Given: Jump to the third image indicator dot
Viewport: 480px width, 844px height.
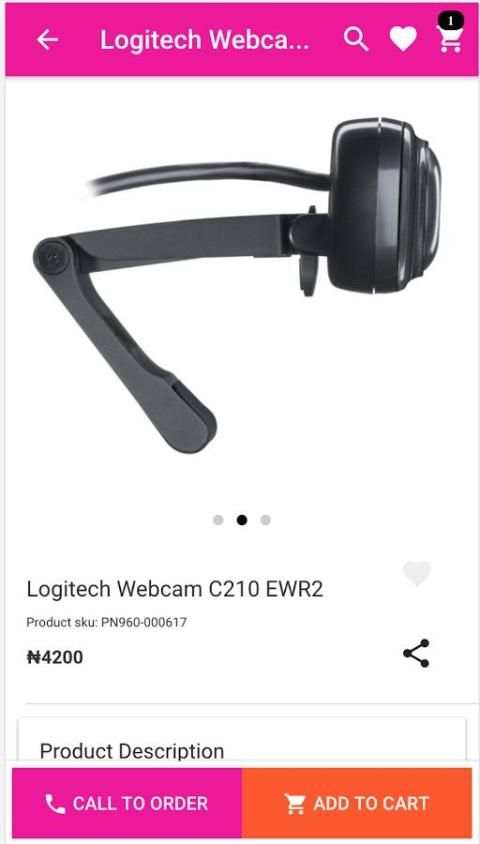Looking at the screenshot, I should click(x=265, y=520).
